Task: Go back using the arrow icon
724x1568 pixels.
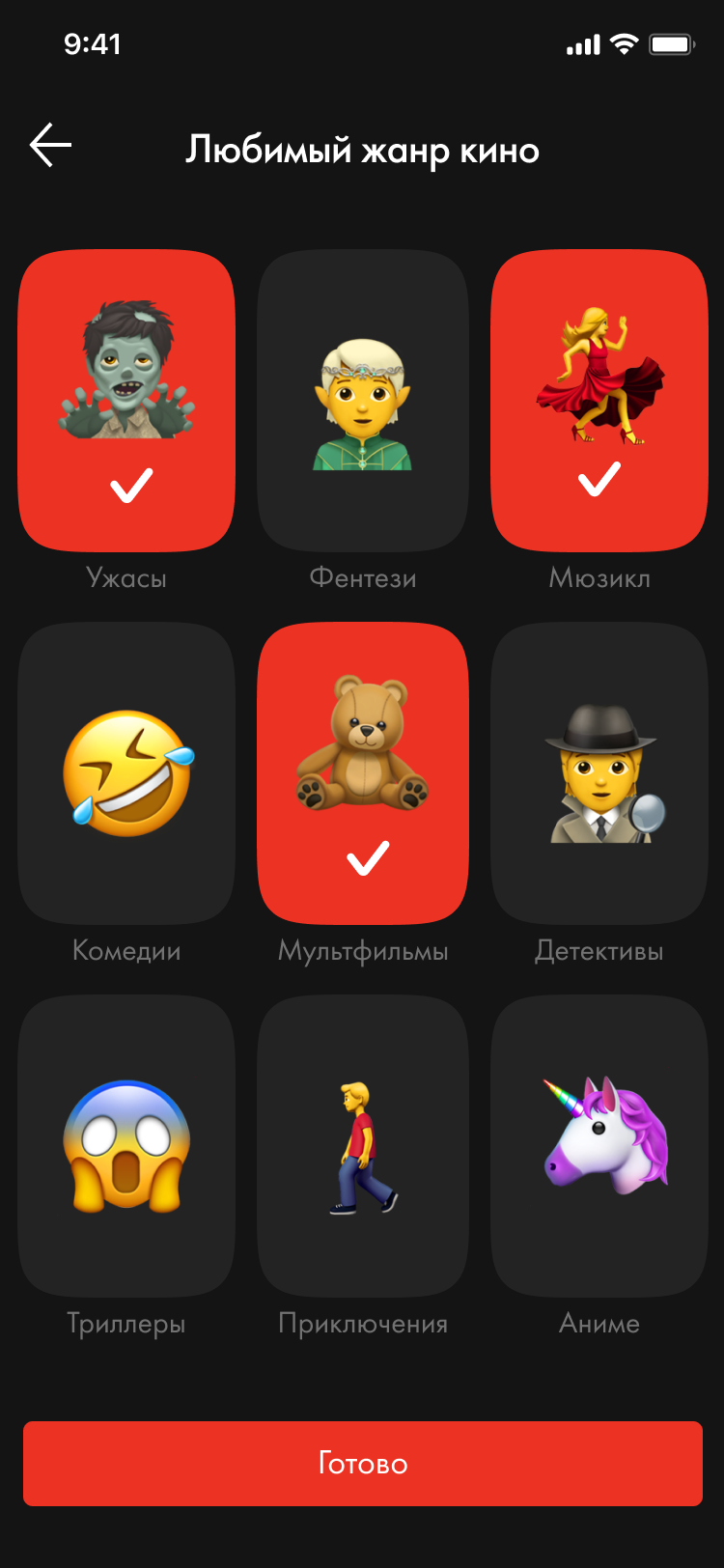Action: point(50,146)
